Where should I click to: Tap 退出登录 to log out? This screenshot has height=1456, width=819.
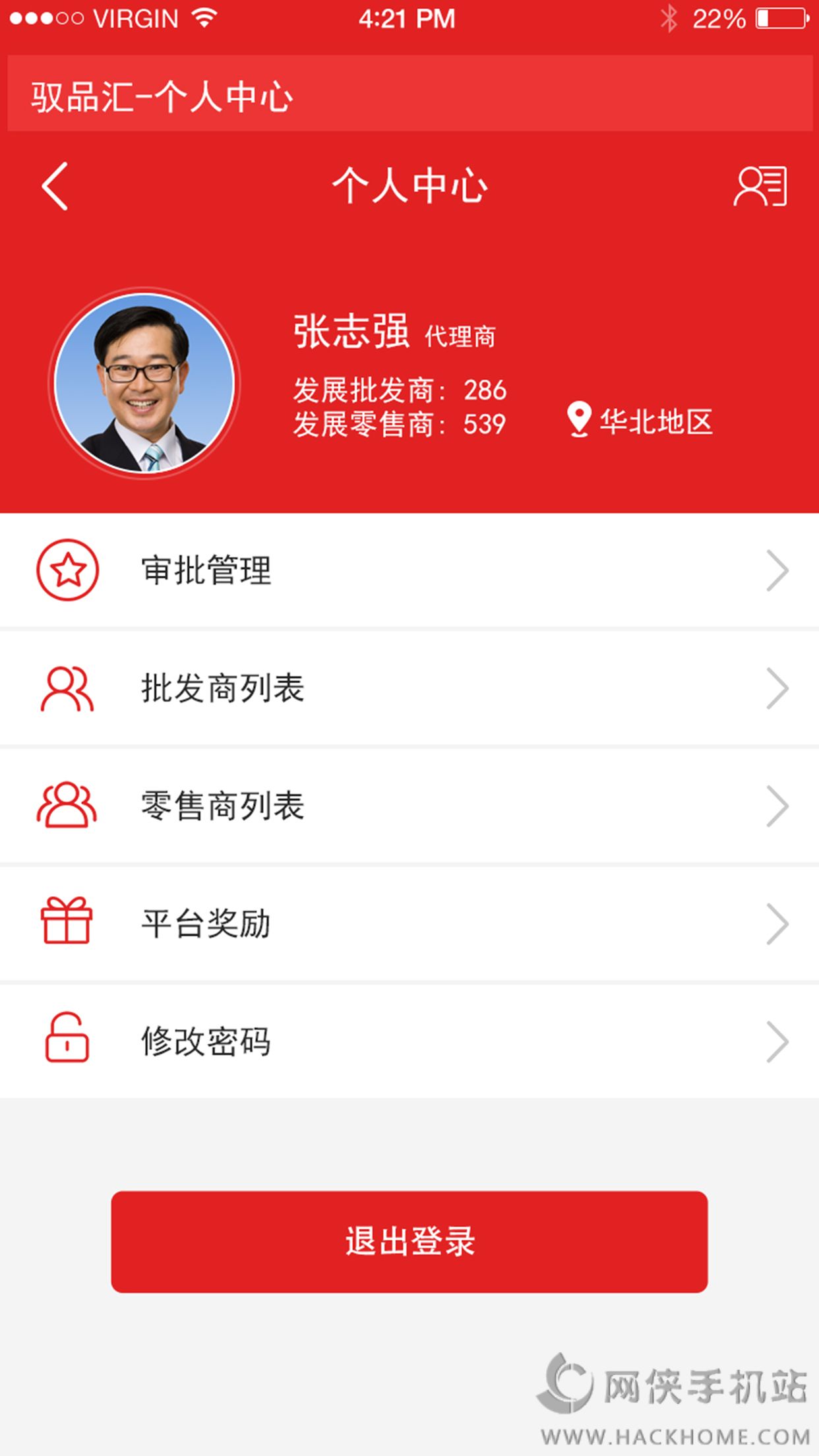tap(409, 1242)
